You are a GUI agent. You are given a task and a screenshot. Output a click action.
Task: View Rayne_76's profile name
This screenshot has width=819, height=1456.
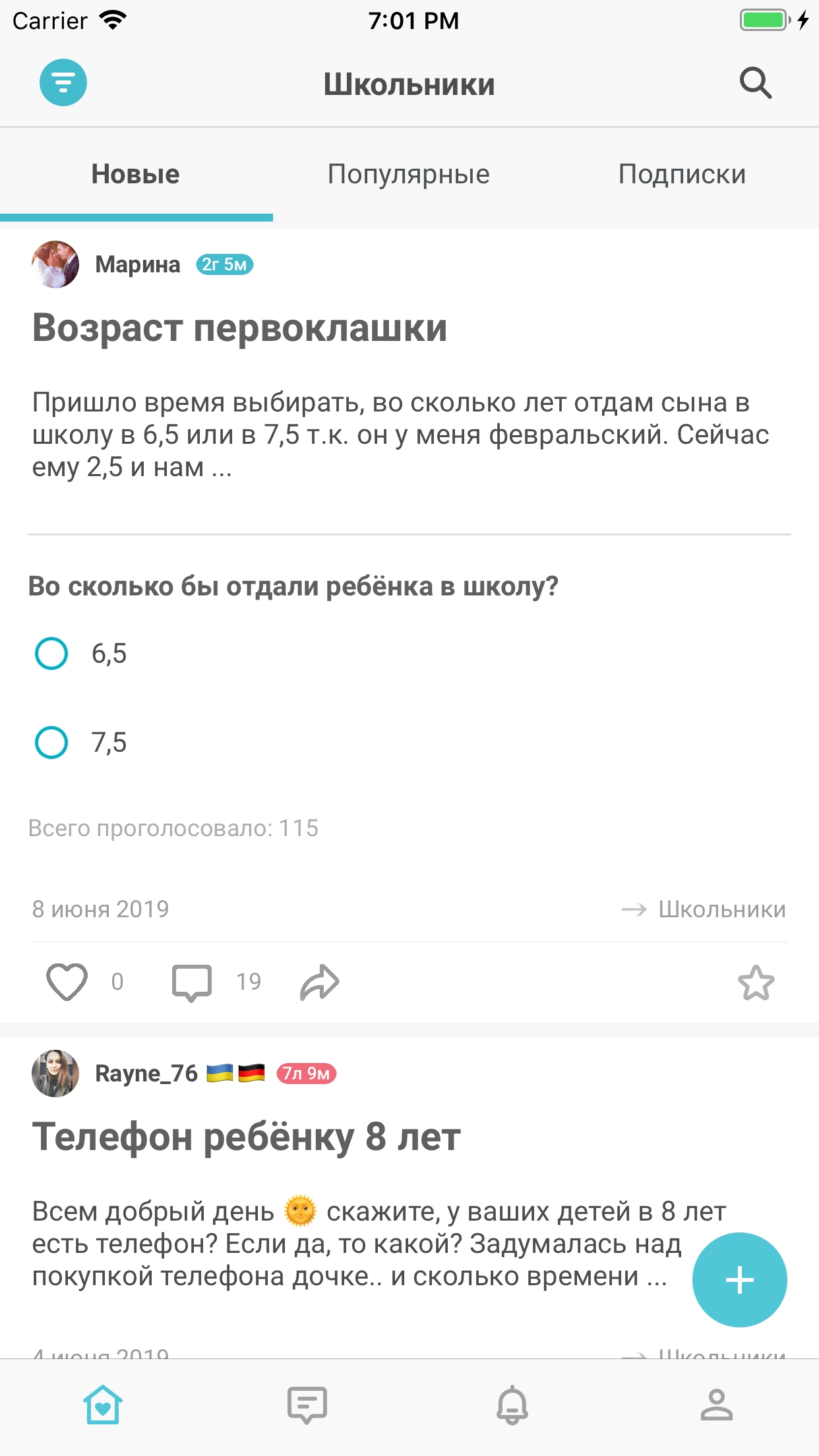146,1073
